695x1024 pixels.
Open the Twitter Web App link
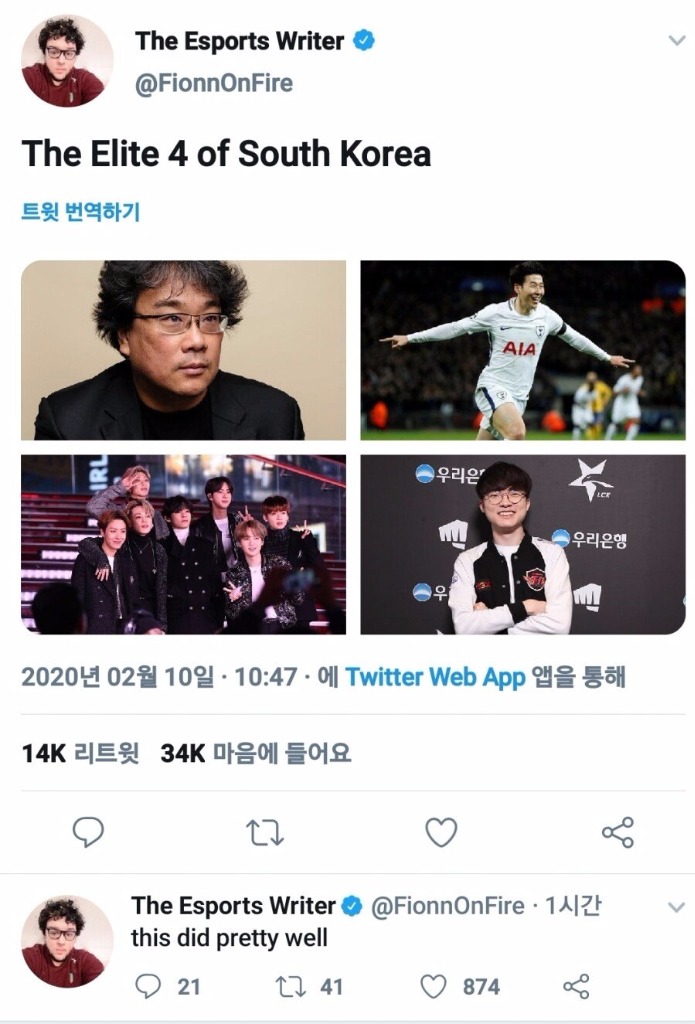pos(434,677)
